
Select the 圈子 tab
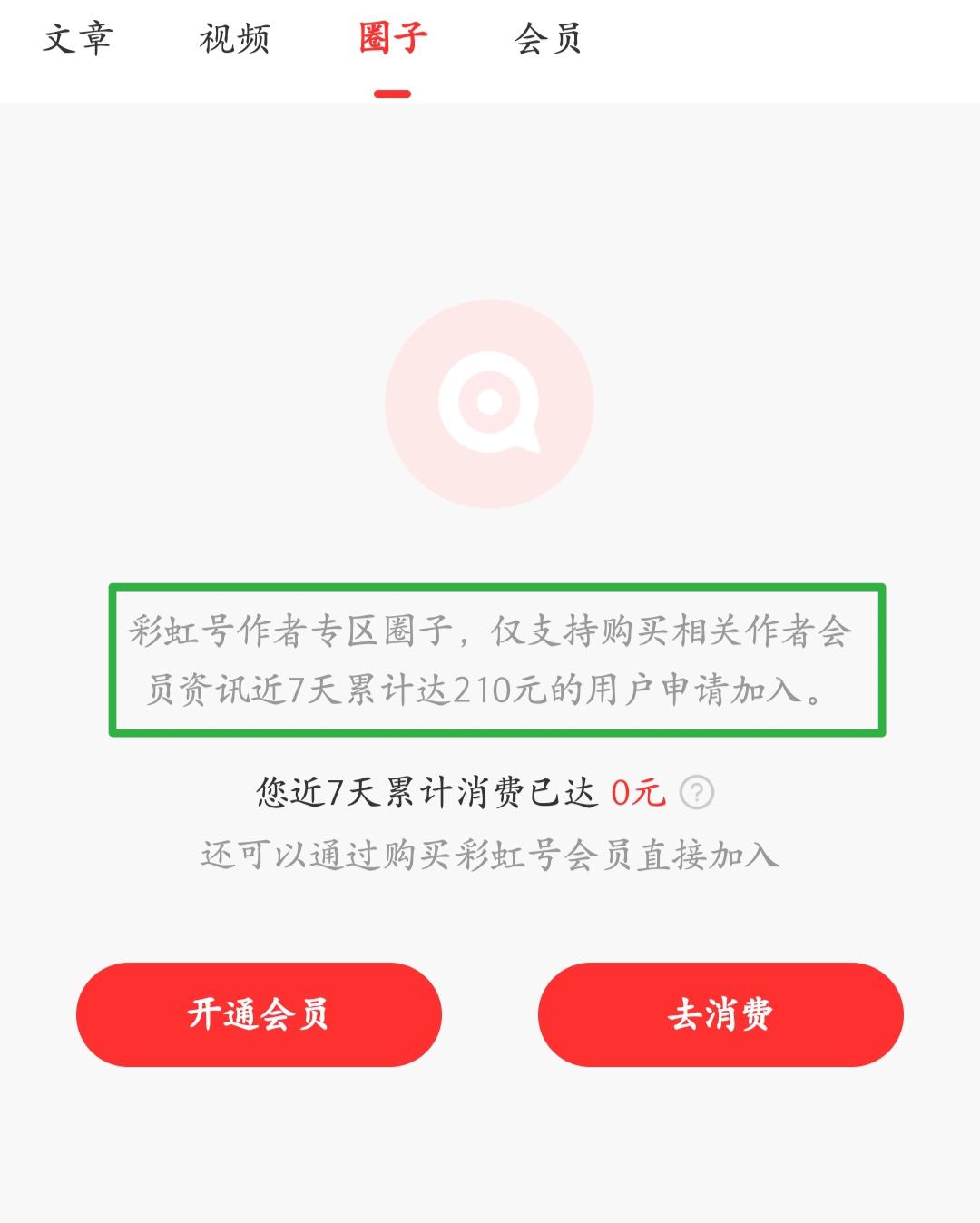(x=392, y=40)
